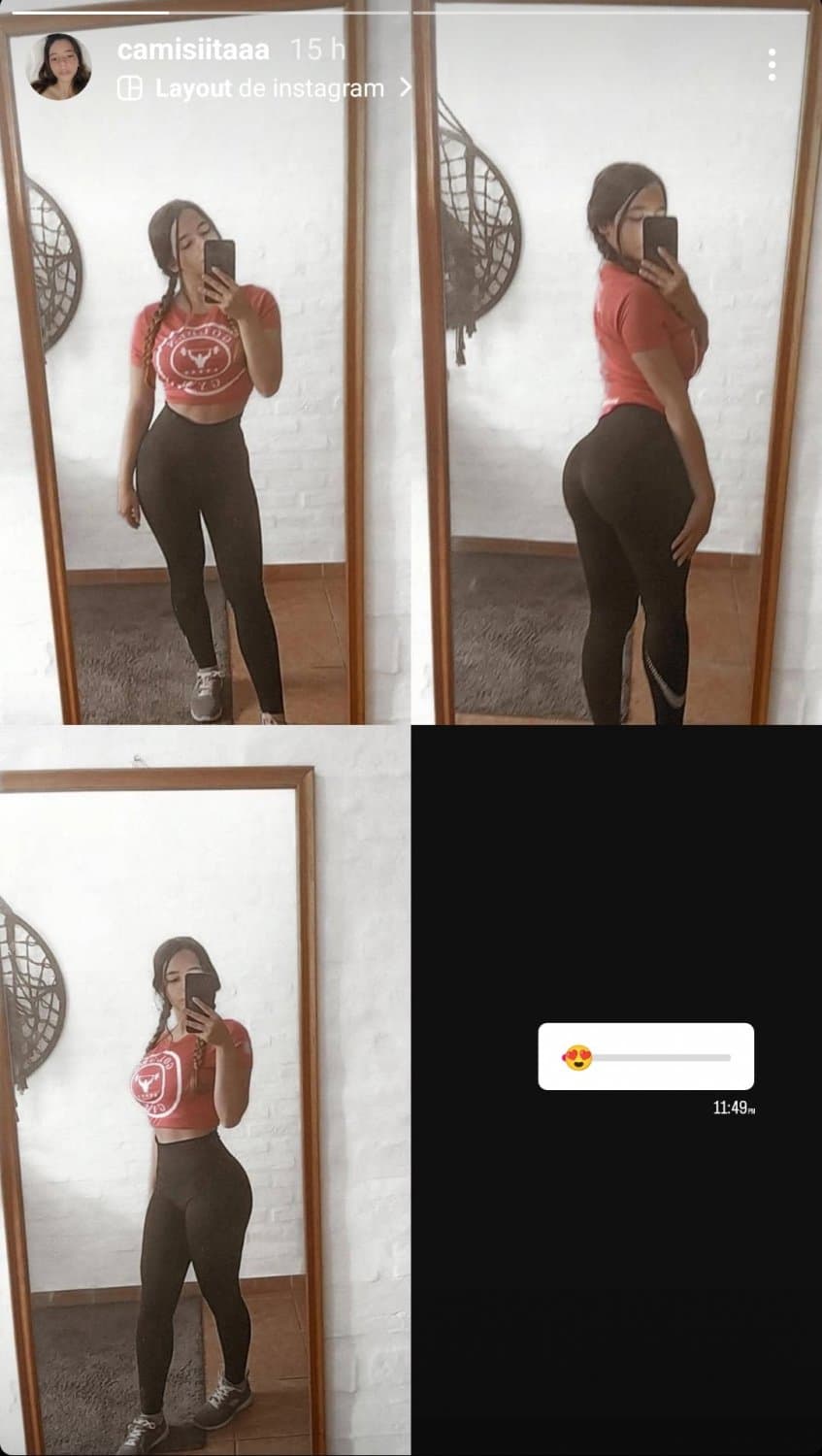
Task: Open the Layout de Instagram link
Action: click(x=262, y=88)
